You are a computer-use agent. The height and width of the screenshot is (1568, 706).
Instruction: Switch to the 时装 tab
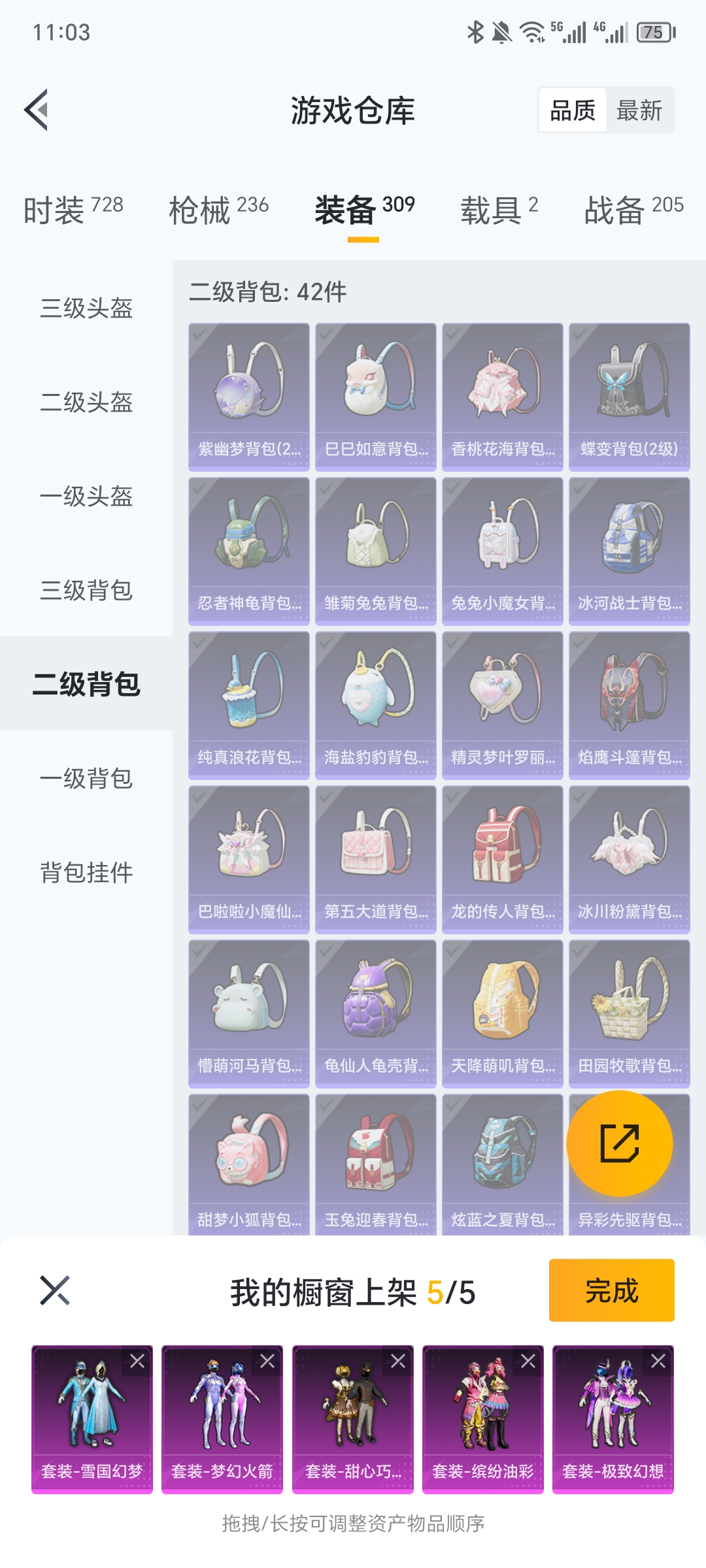(x=73, y=210)
